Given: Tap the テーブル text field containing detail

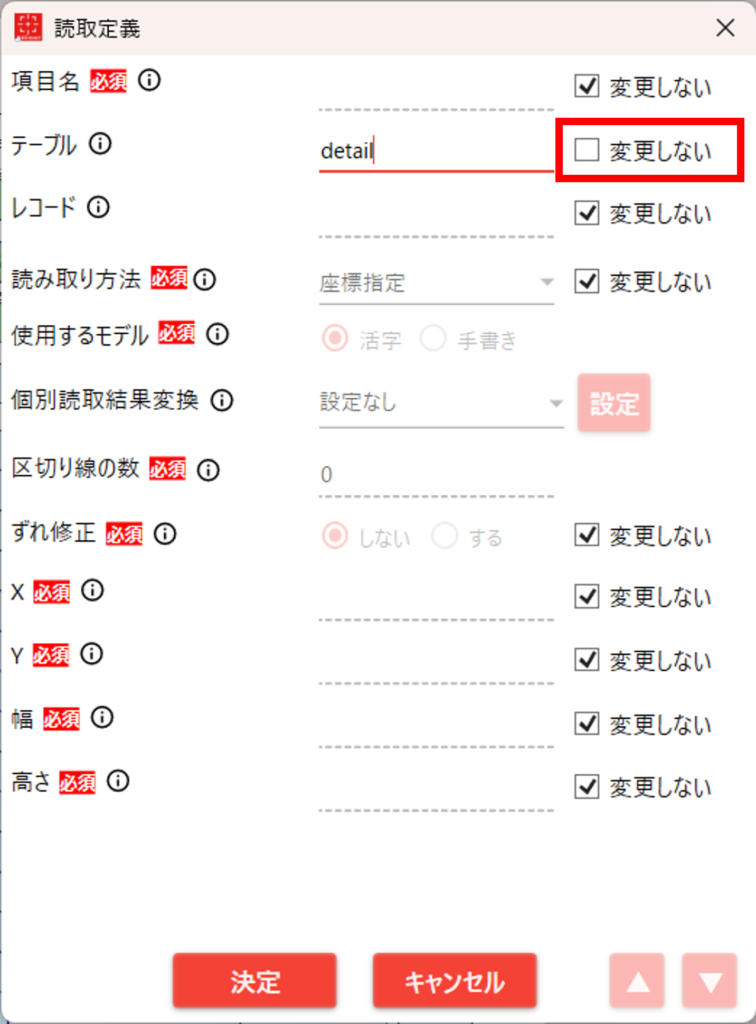Looking at the screenshot, I should (x=435, y=152).
